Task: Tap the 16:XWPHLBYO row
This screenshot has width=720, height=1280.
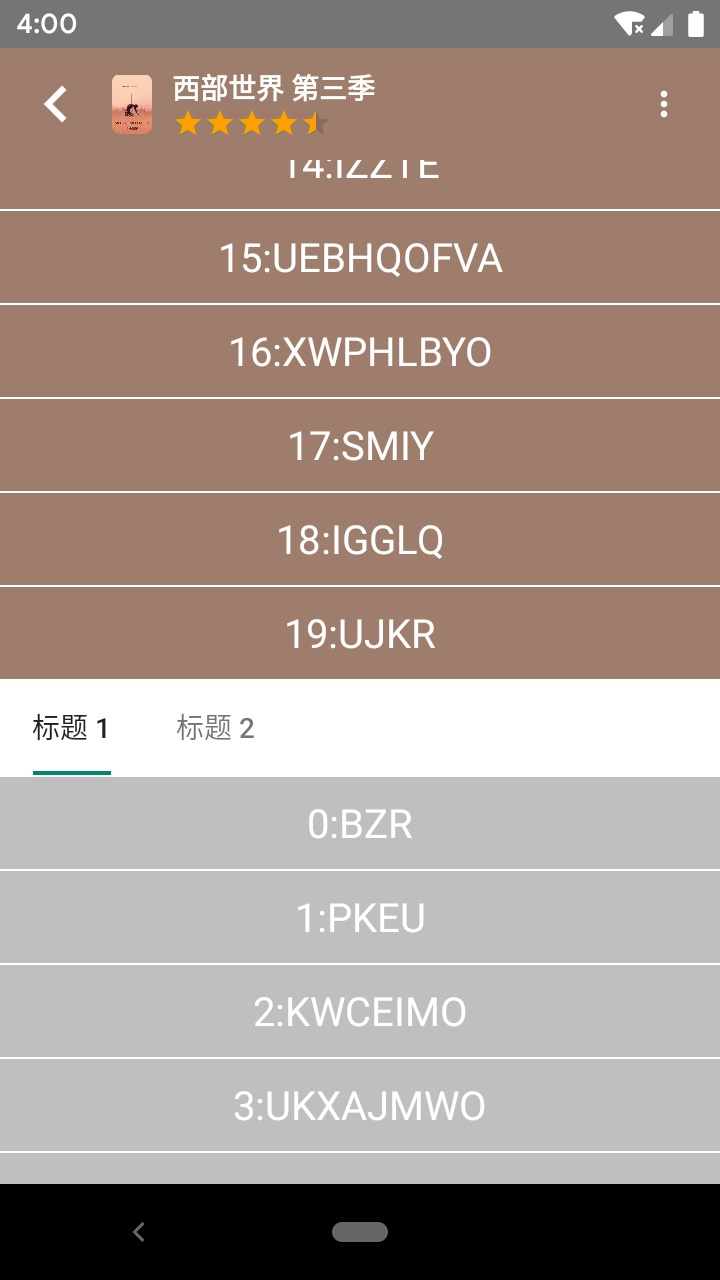Action: 360,352
